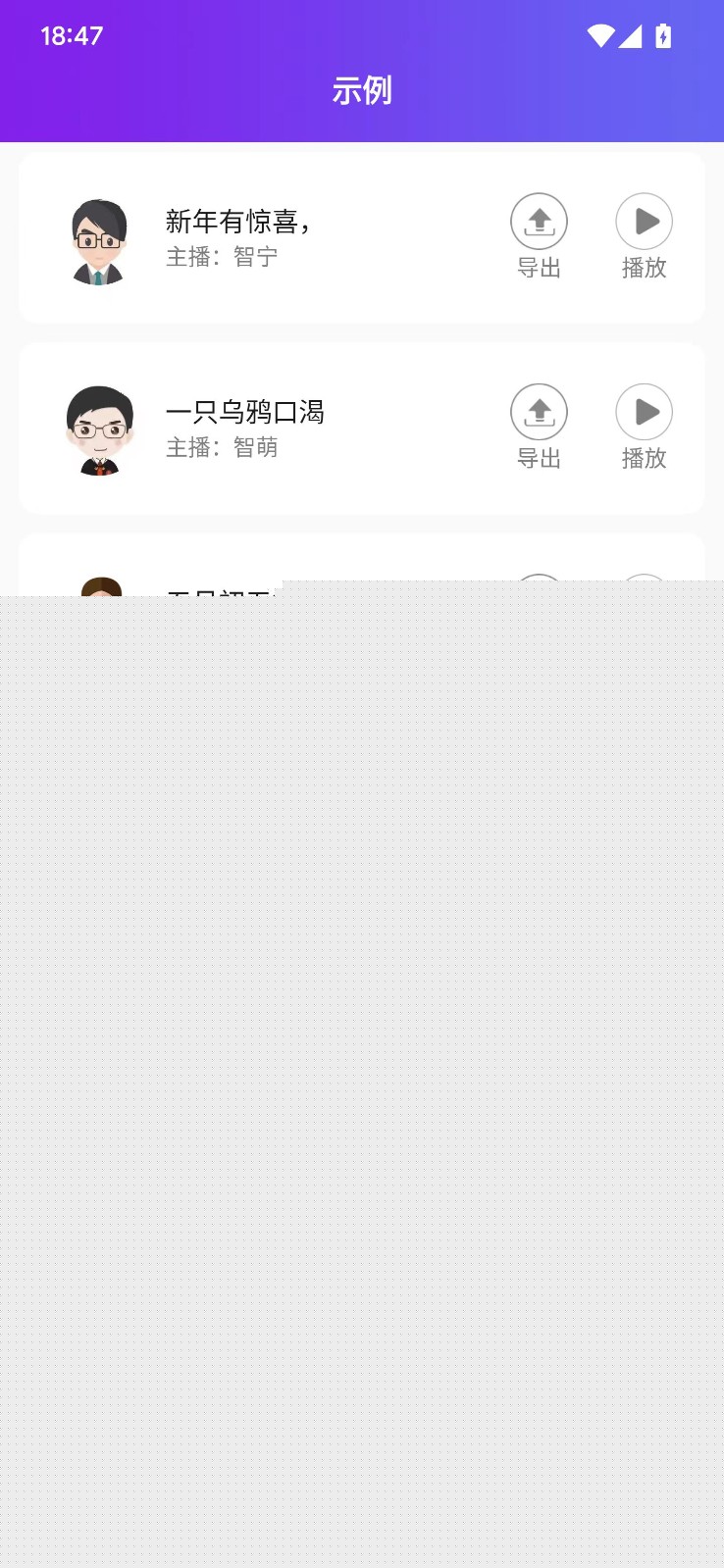Open the 新年有惊喜 card by 智宁
Screen dimensions: 724x1568
294,237
